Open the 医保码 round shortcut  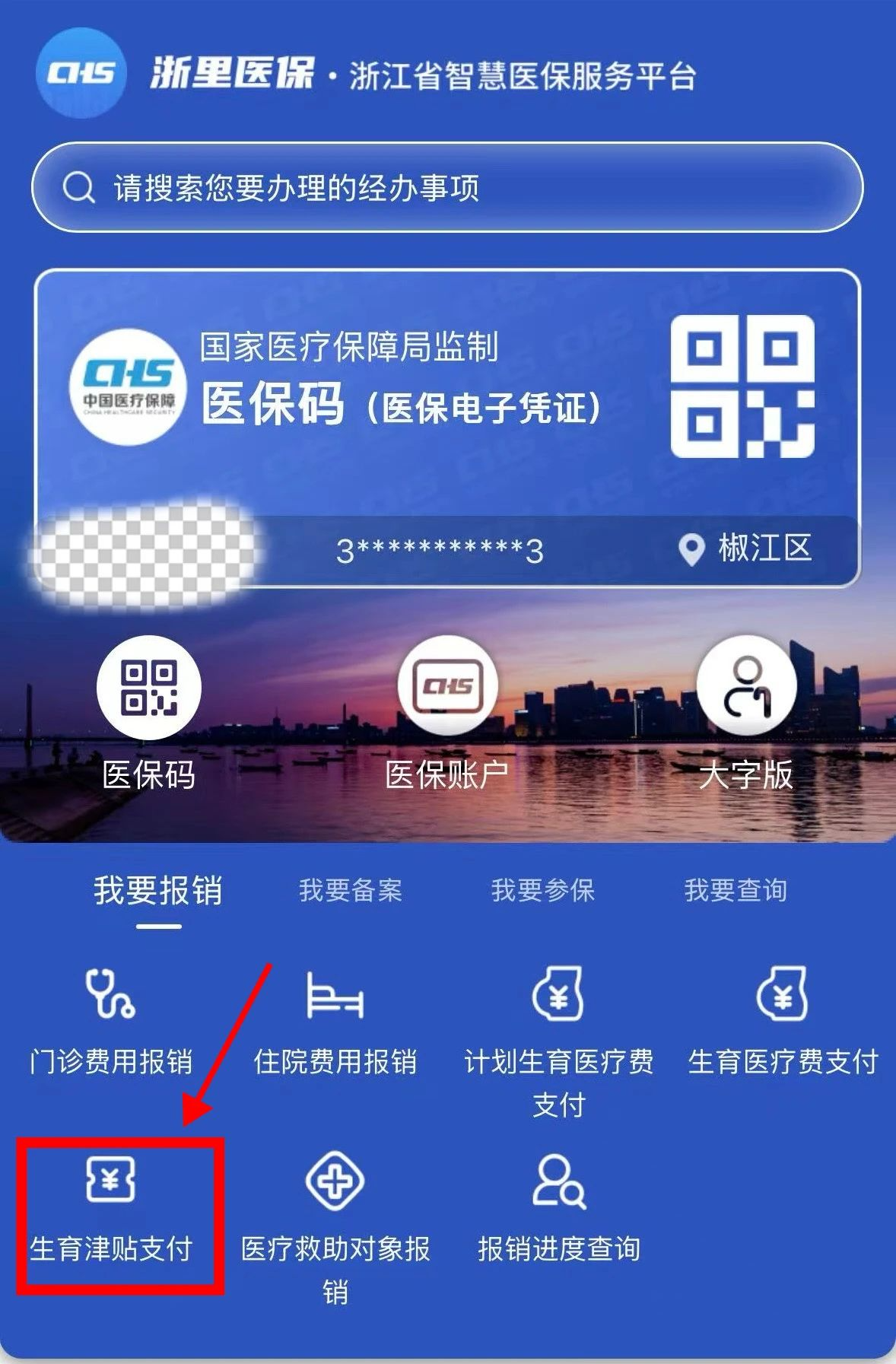[x=149, y=688]
